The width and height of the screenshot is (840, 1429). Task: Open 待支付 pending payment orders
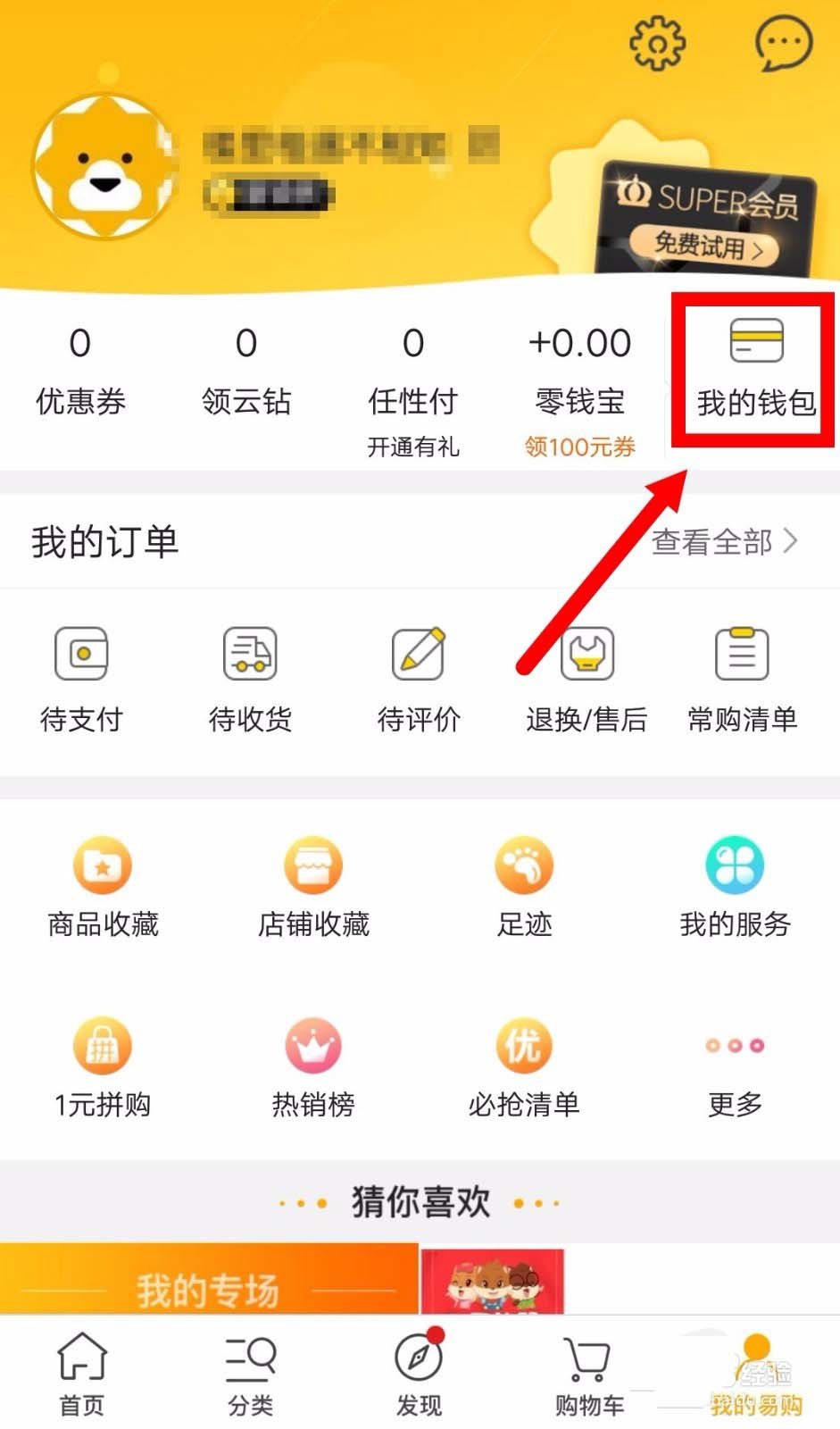click(x=81, y=679)
